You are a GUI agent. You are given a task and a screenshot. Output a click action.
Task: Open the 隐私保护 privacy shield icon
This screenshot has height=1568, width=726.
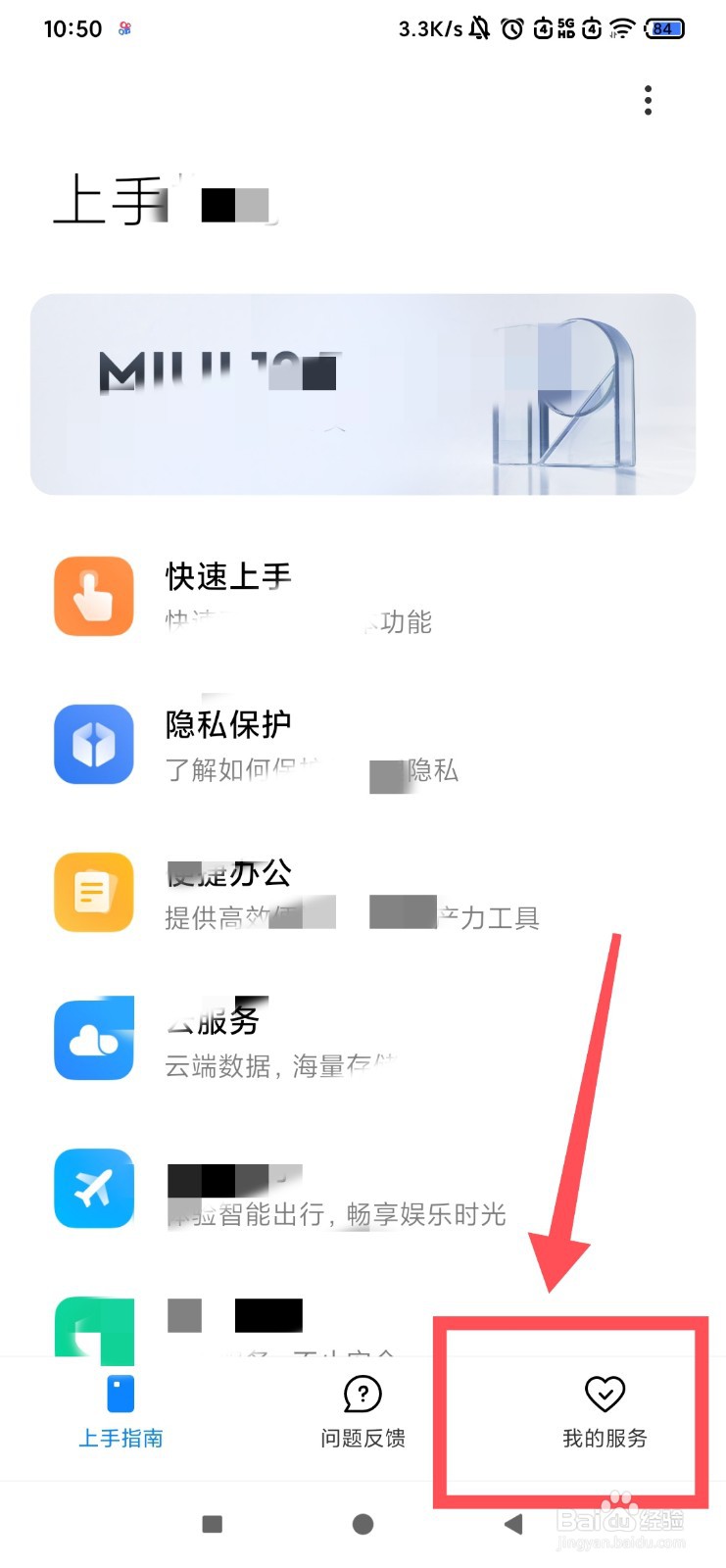pos(93,745)
